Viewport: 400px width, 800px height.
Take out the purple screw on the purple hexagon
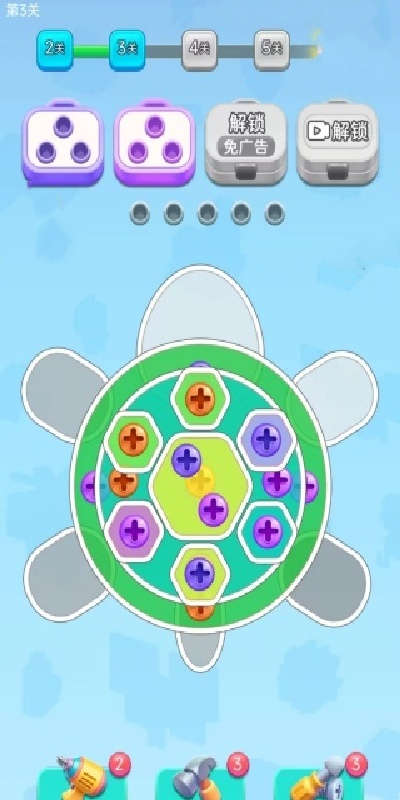click(134, 531)
